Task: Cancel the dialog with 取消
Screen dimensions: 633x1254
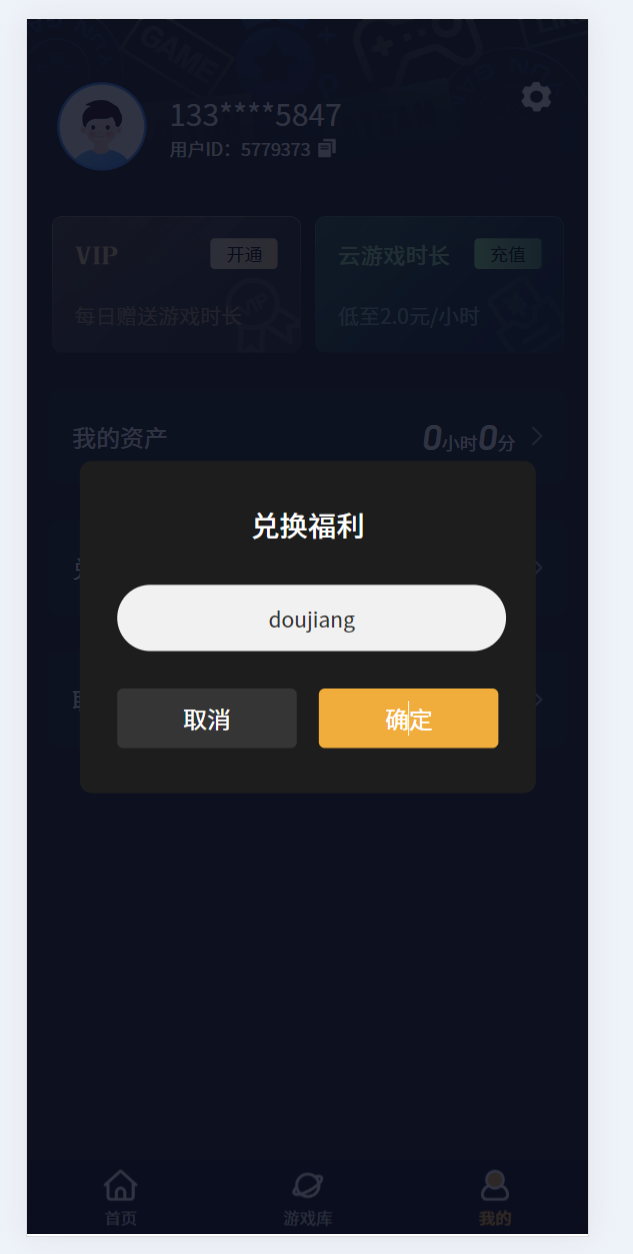Action: click(207, 718)
